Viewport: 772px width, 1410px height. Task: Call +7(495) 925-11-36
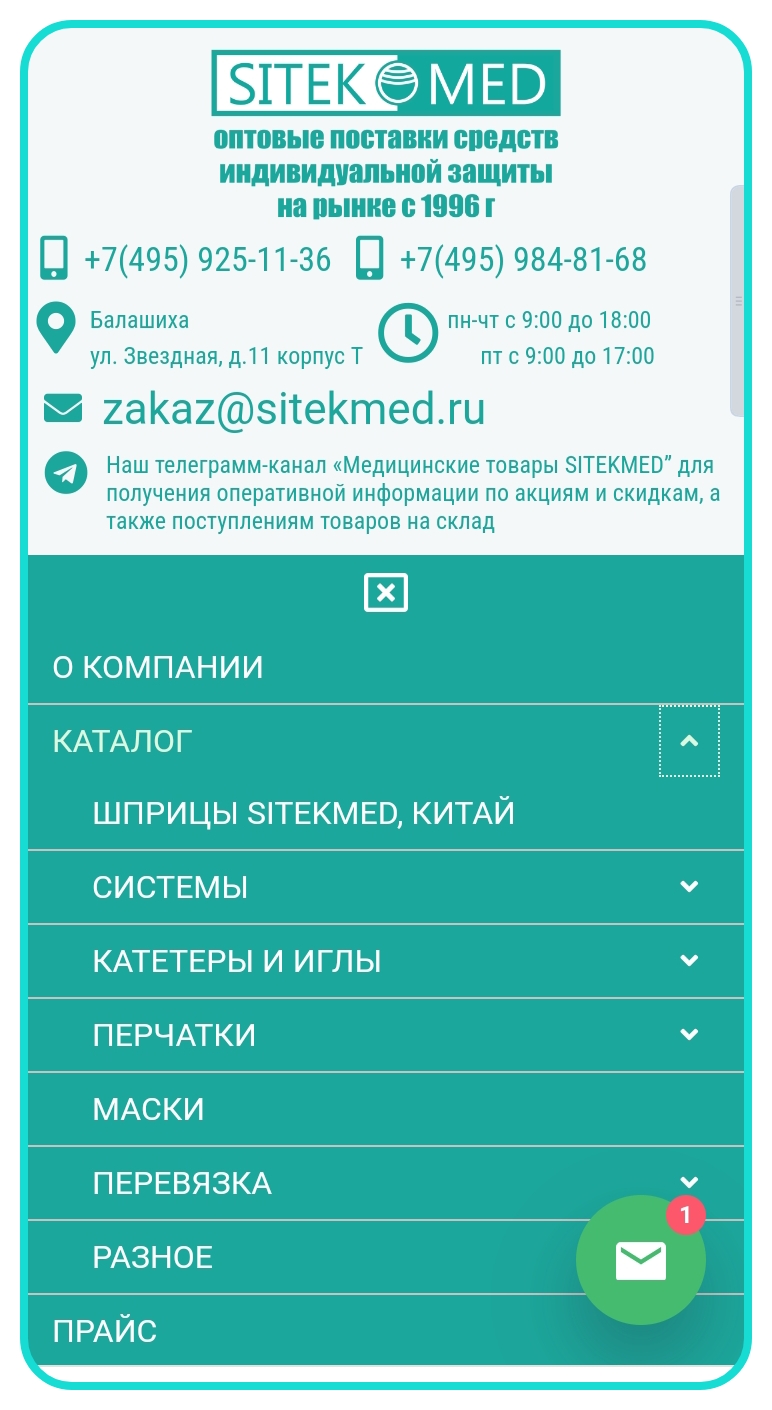pyautogui.click(x=207, y=260)
